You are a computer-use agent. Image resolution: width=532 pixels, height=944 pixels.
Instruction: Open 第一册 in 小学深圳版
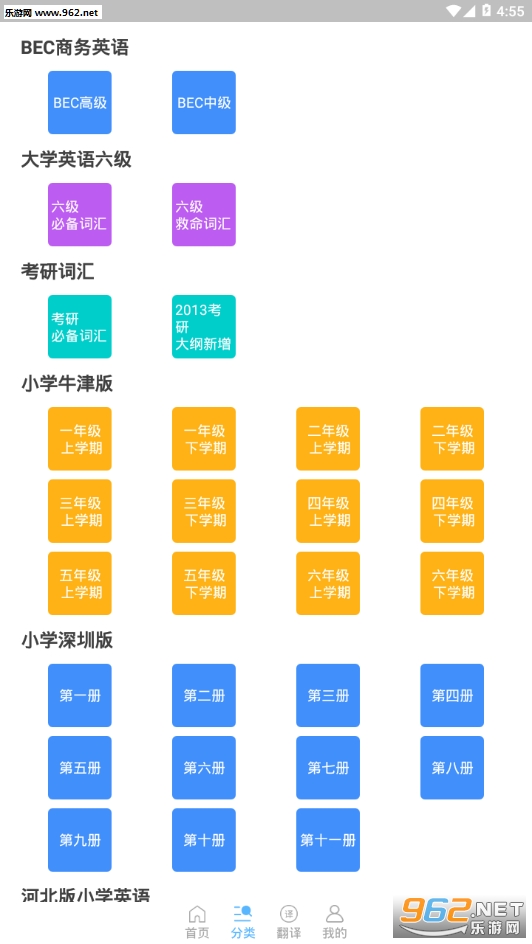pos(79,695)
